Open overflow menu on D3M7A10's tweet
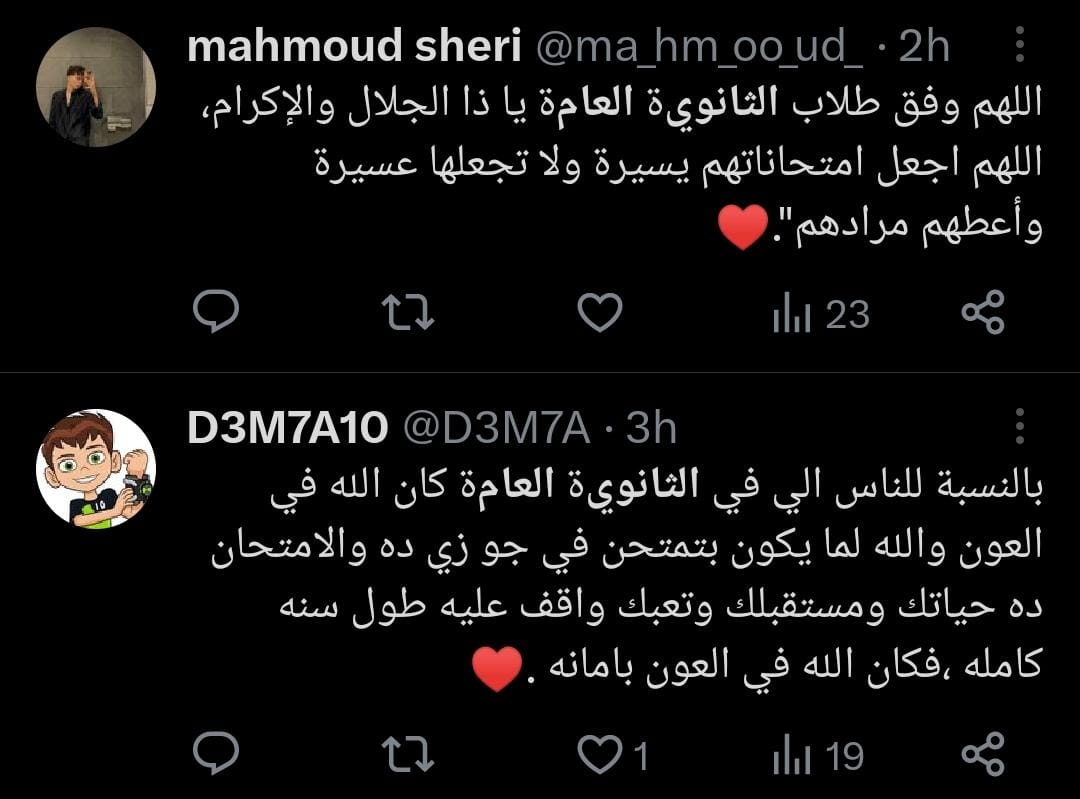Screen dimensions: 1080x799 click(x=1019, y=426)
